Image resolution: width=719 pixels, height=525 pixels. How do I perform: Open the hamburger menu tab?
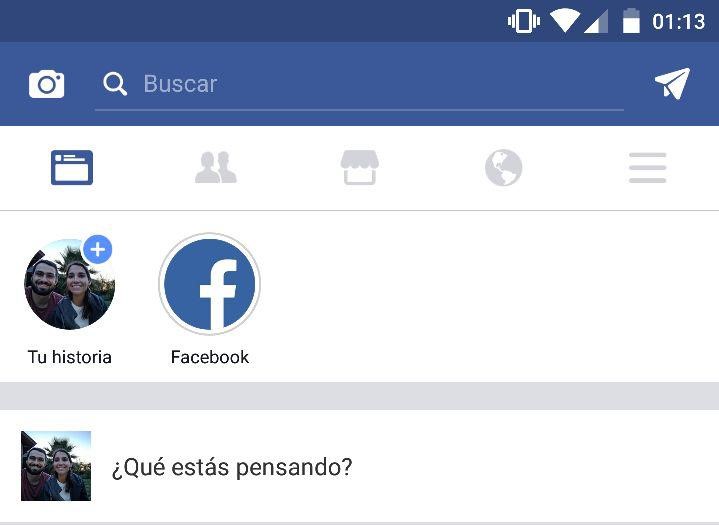(x=647, y=168)
